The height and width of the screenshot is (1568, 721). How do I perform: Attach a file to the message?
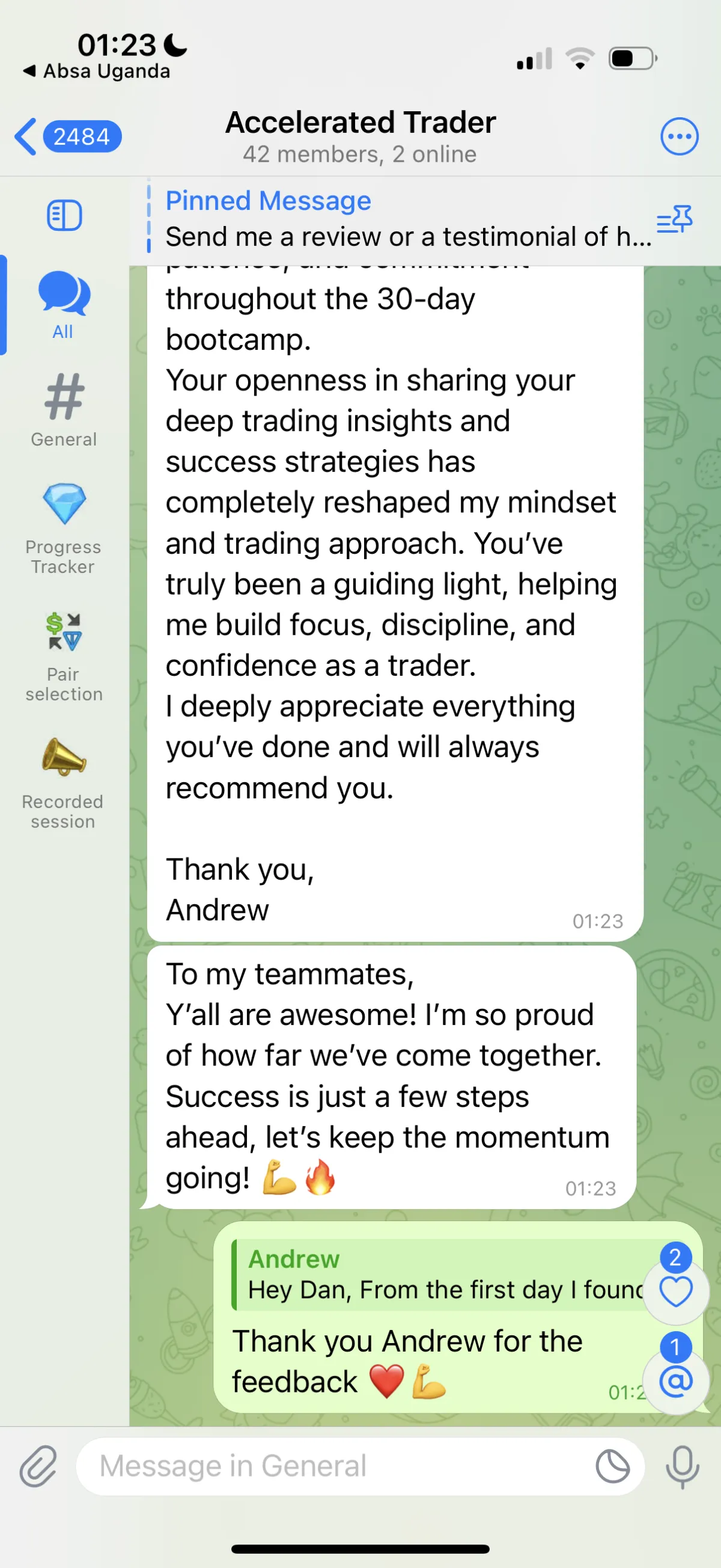pos(38,1466)
